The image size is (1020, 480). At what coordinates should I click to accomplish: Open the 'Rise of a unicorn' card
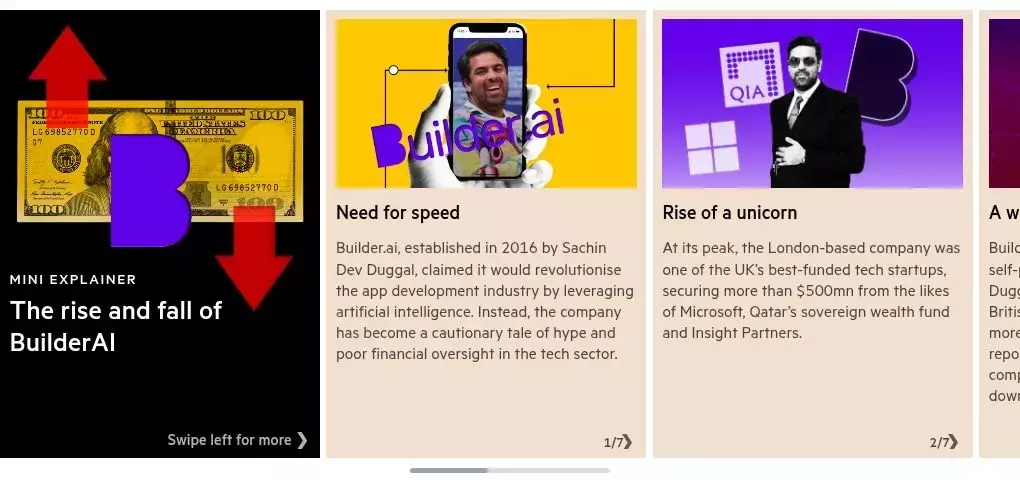tap(729, 212)
